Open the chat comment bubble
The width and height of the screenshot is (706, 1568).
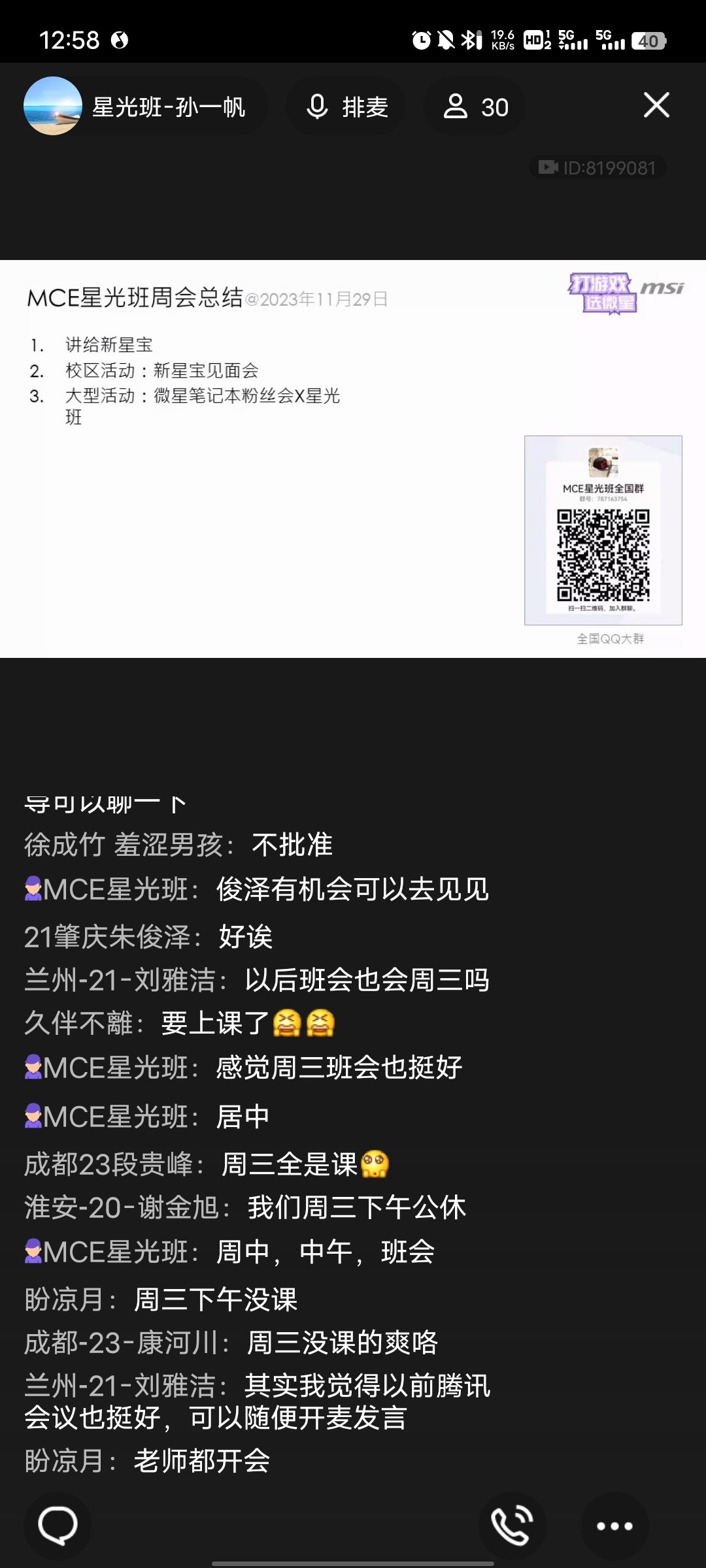click(58, 1526)
